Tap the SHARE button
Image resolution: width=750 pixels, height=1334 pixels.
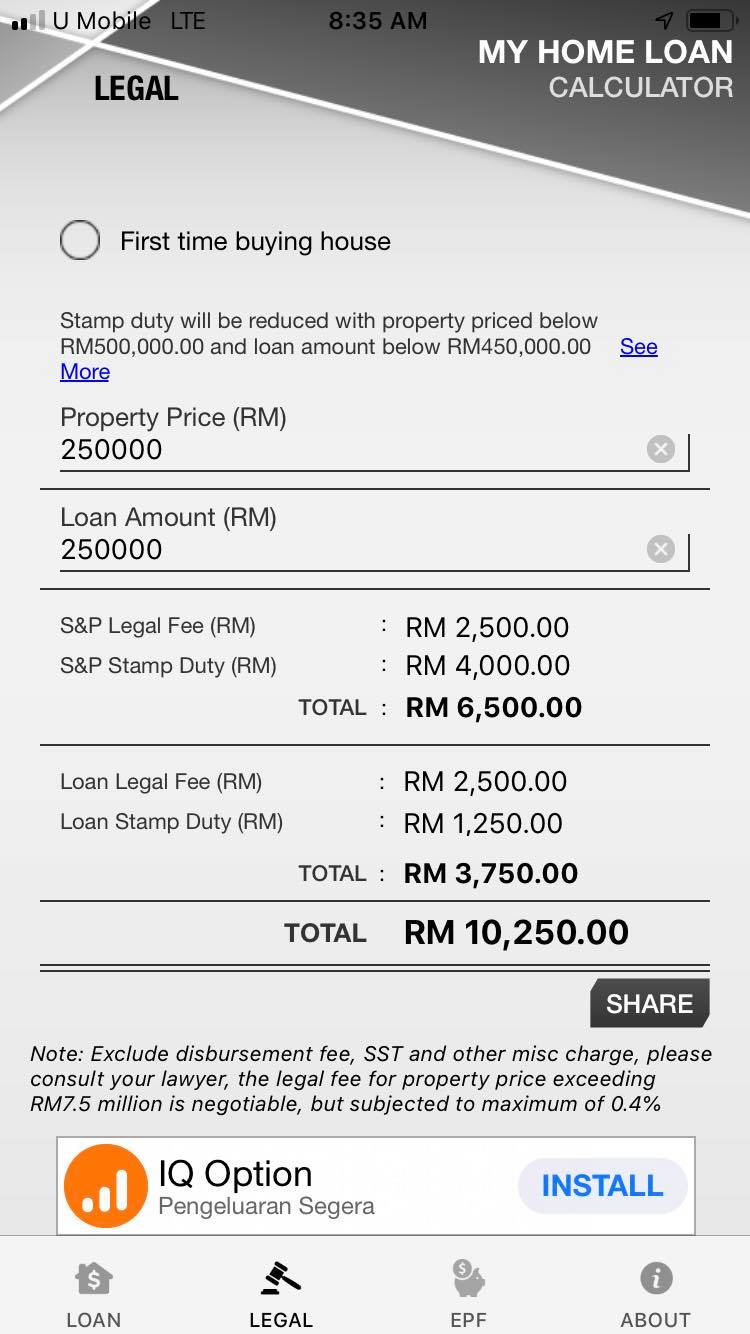click(x=650, y=1003)
